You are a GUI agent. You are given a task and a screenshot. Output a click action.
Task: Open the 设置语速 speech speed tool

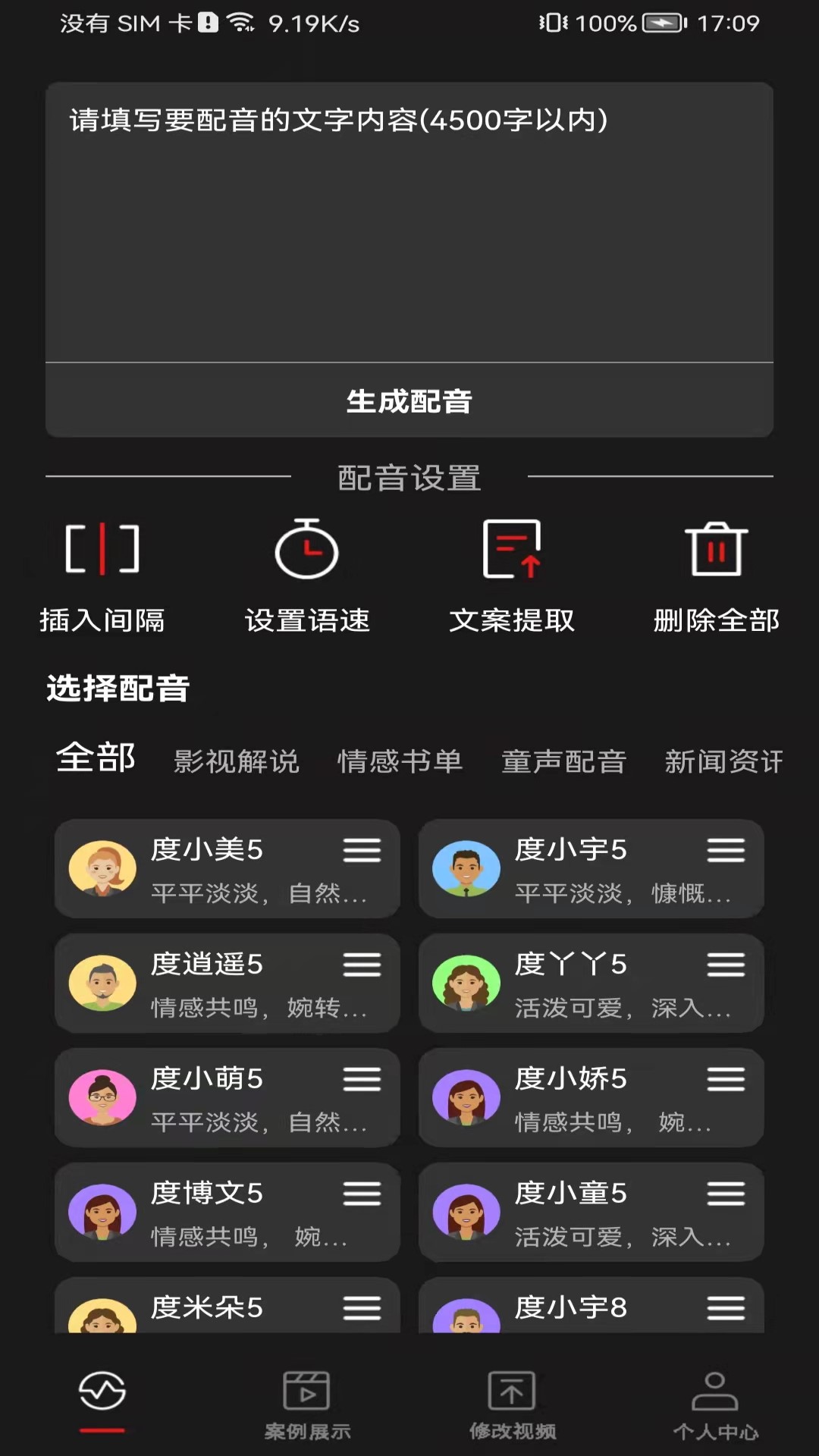(306, 550)
